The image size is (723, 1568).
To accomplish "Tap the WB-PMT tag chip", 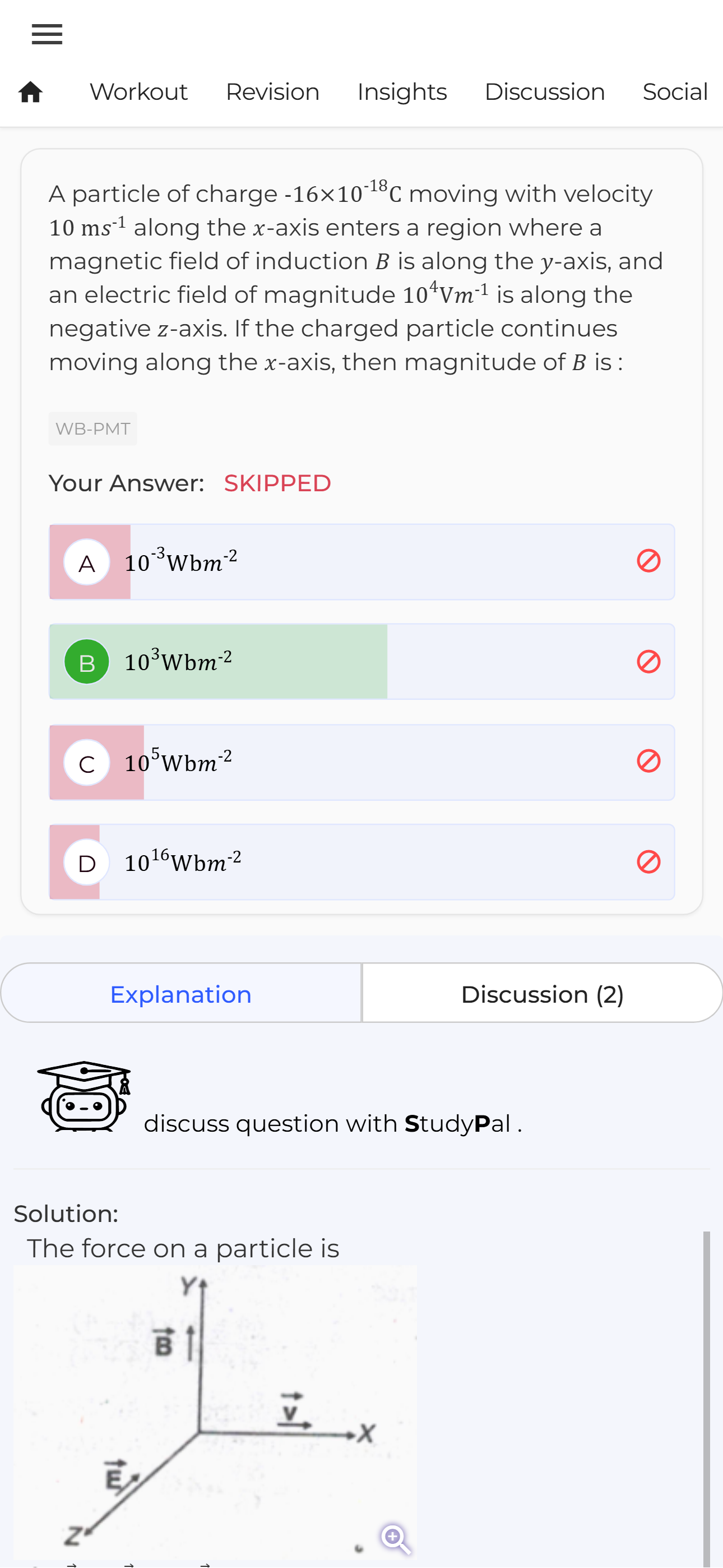I will click(x=92, y=429).
